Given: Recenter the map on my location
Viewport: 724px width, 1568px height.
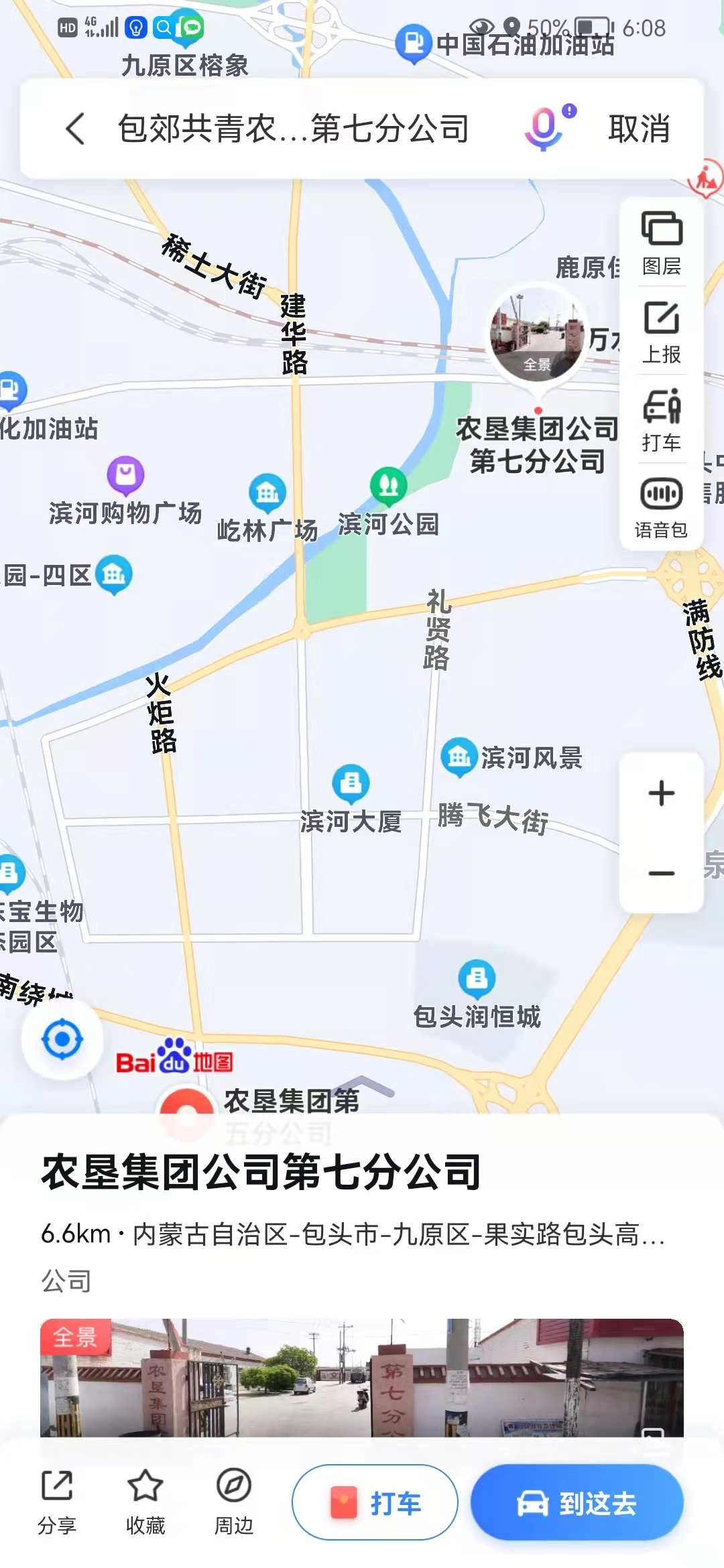Looking at the screenshot, I should (x=62, y=1039).
